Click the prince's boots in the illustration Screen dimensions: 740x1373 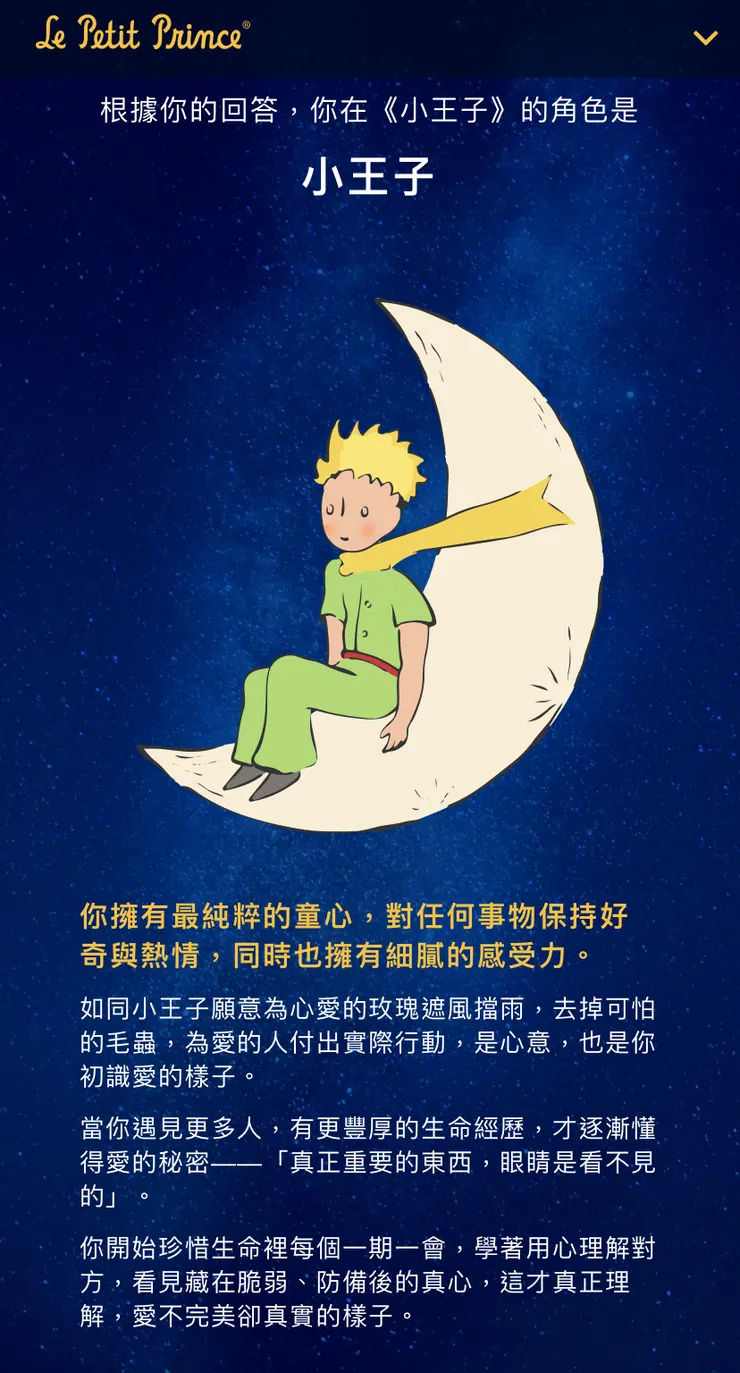point(262,780)
